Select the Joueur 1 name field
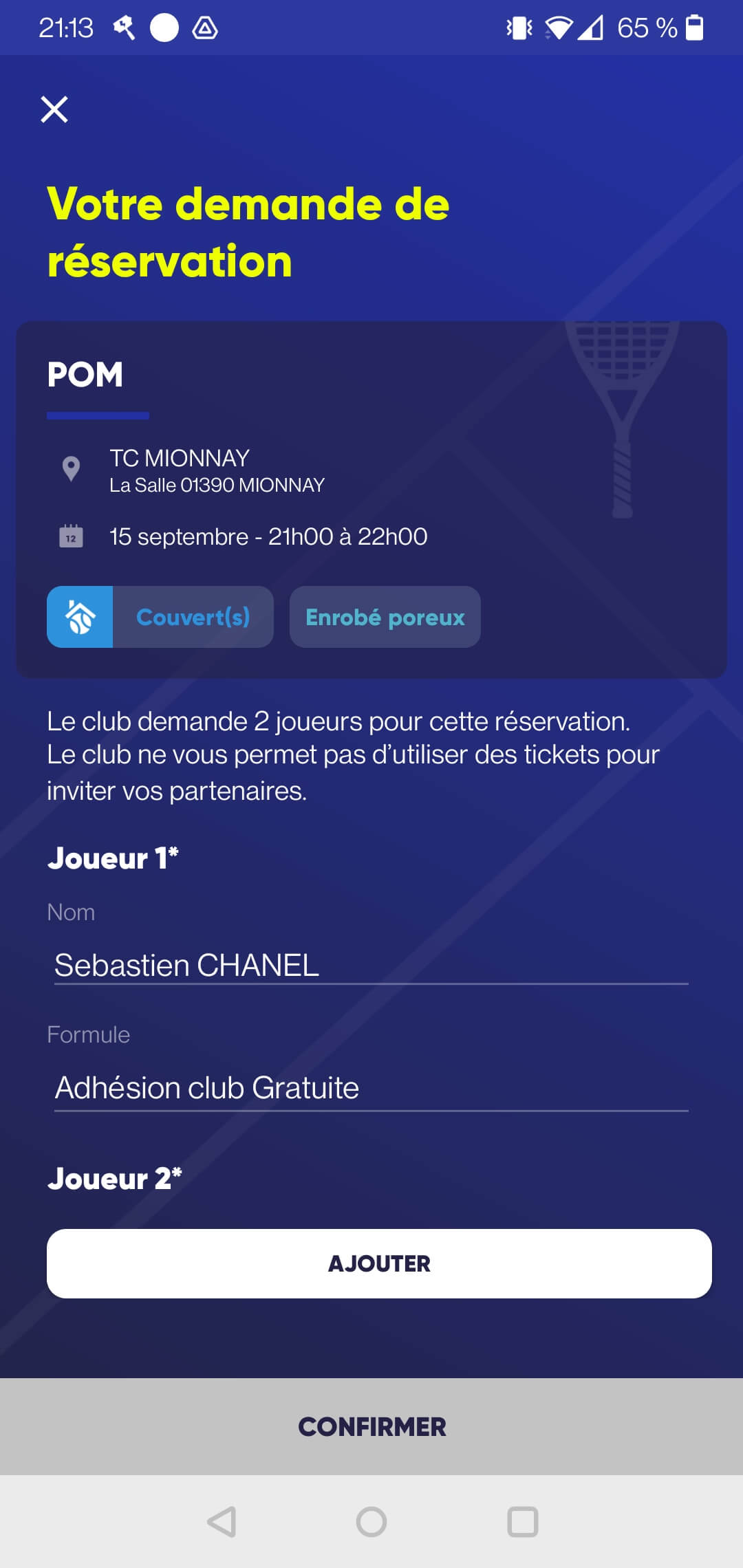 371,965
